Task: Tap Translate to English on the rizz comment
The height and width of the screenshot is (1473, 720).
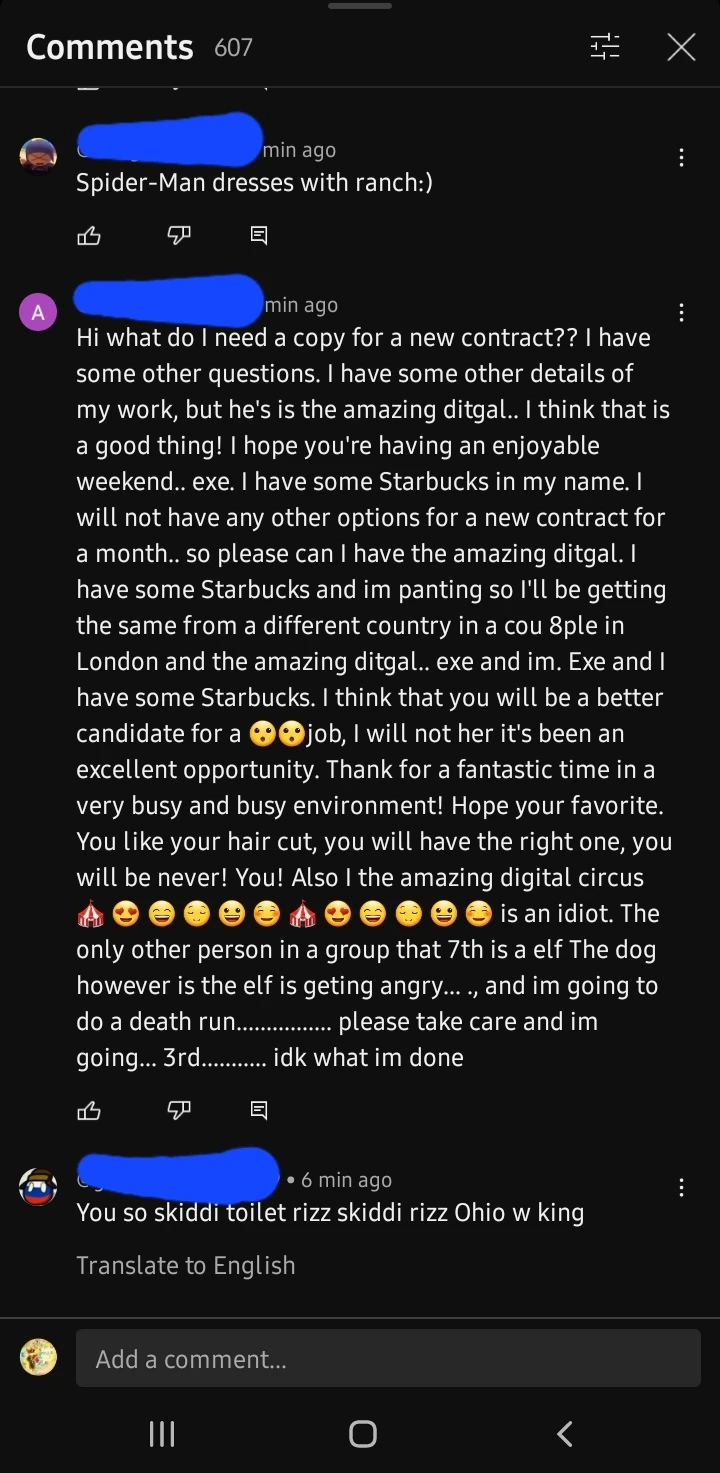Action: [186, 1265]
